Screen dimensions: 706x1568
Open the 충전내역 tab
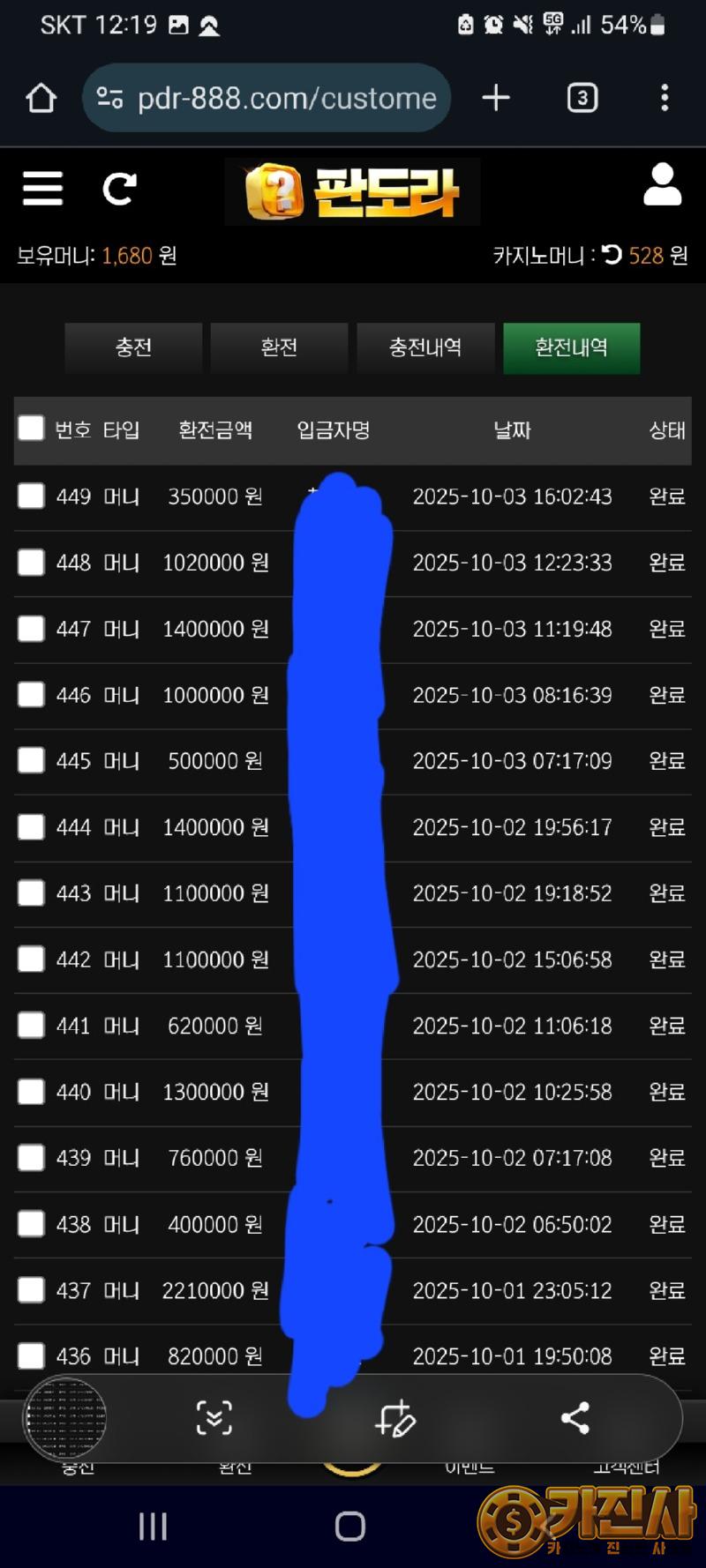(x=425, y=347)
